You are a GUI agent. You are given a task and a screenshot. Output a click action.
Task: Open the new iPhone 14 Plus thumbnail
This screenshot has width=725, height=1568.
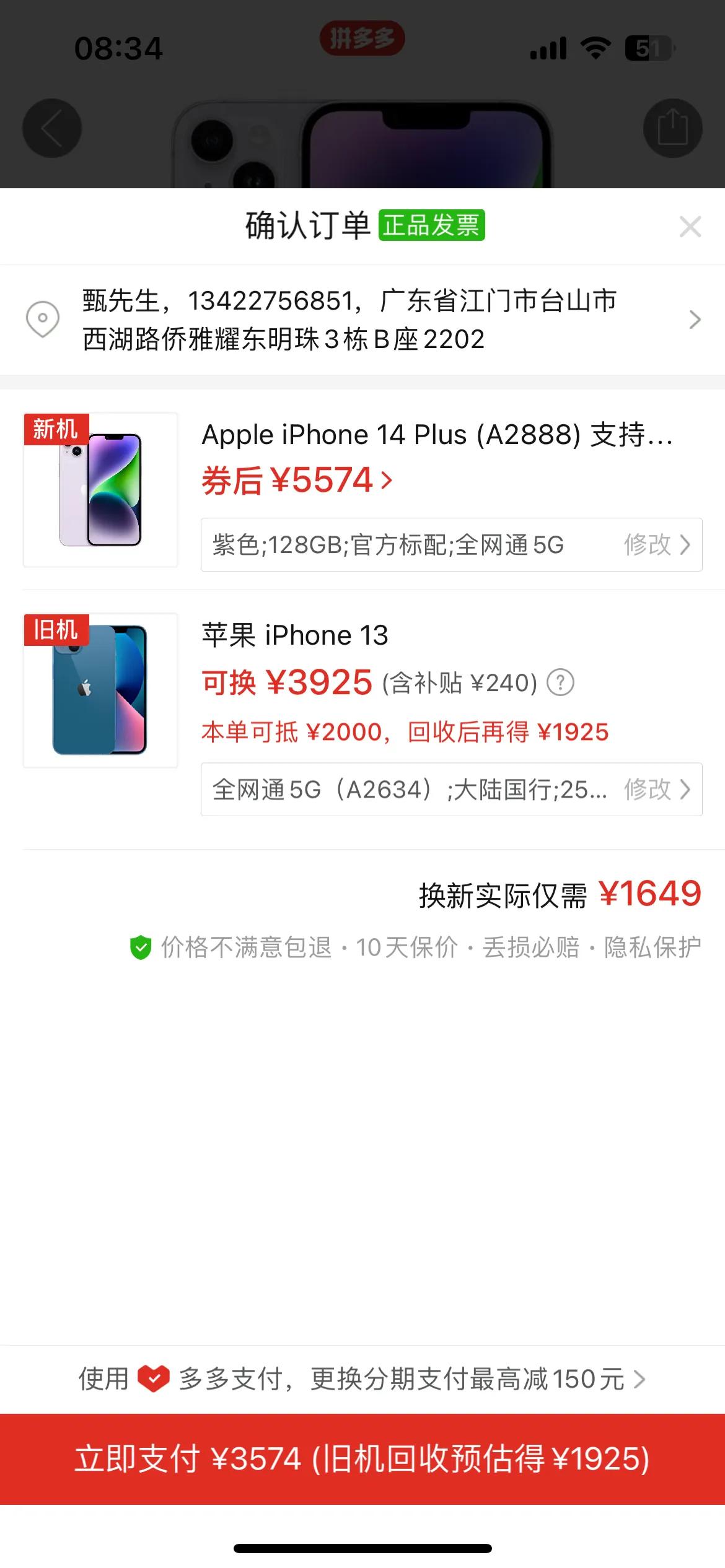(x=100, y=490)
